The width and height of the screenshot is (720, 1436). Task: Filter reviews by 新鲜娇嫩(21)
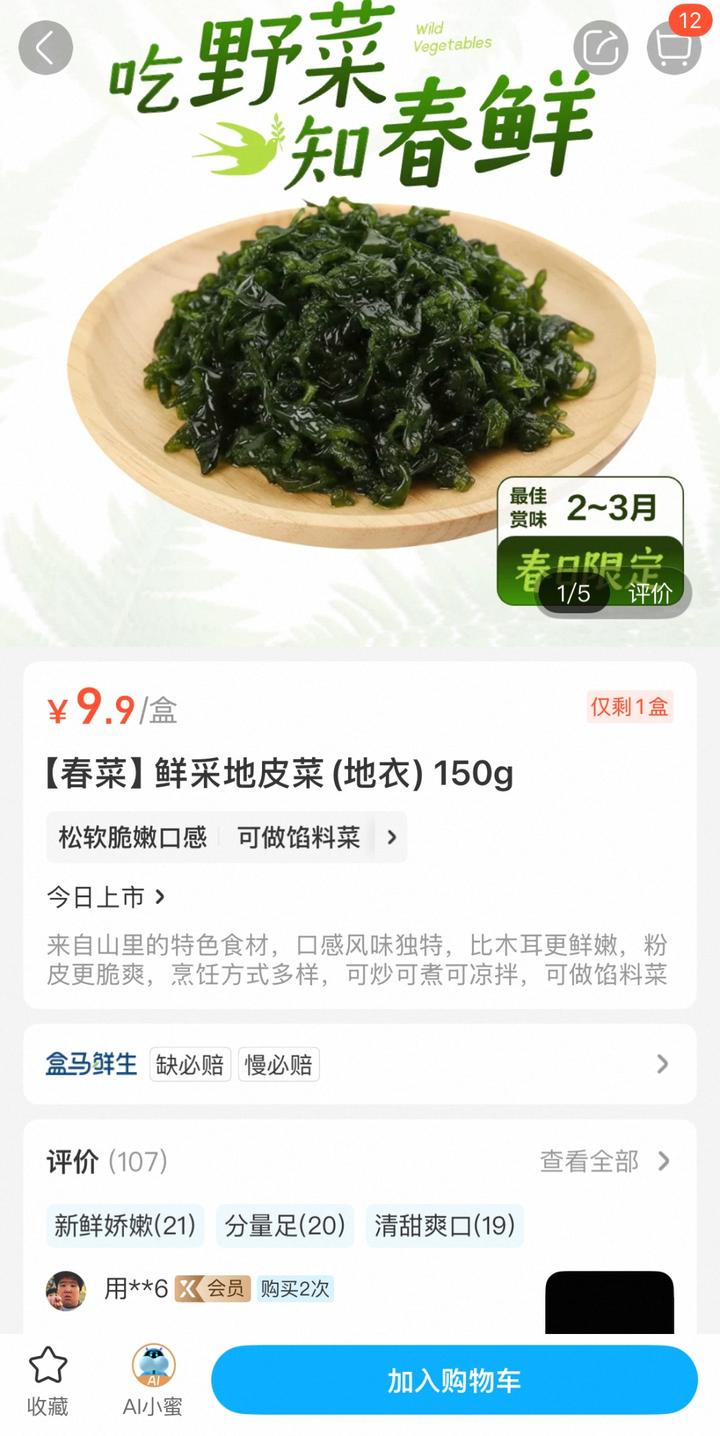point(125,1226)
